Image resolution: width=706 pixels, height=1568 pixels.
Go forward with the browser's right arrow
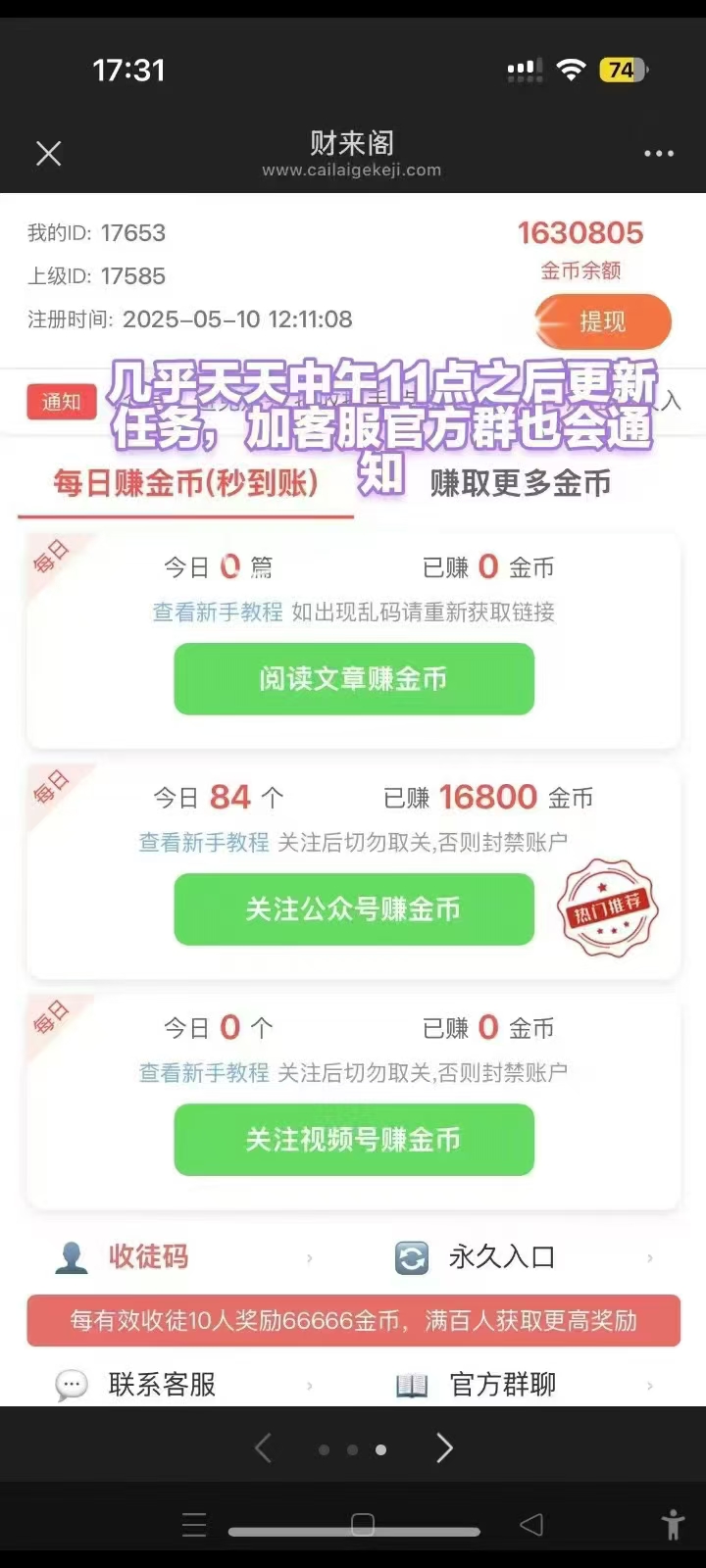click(444, 1448)
